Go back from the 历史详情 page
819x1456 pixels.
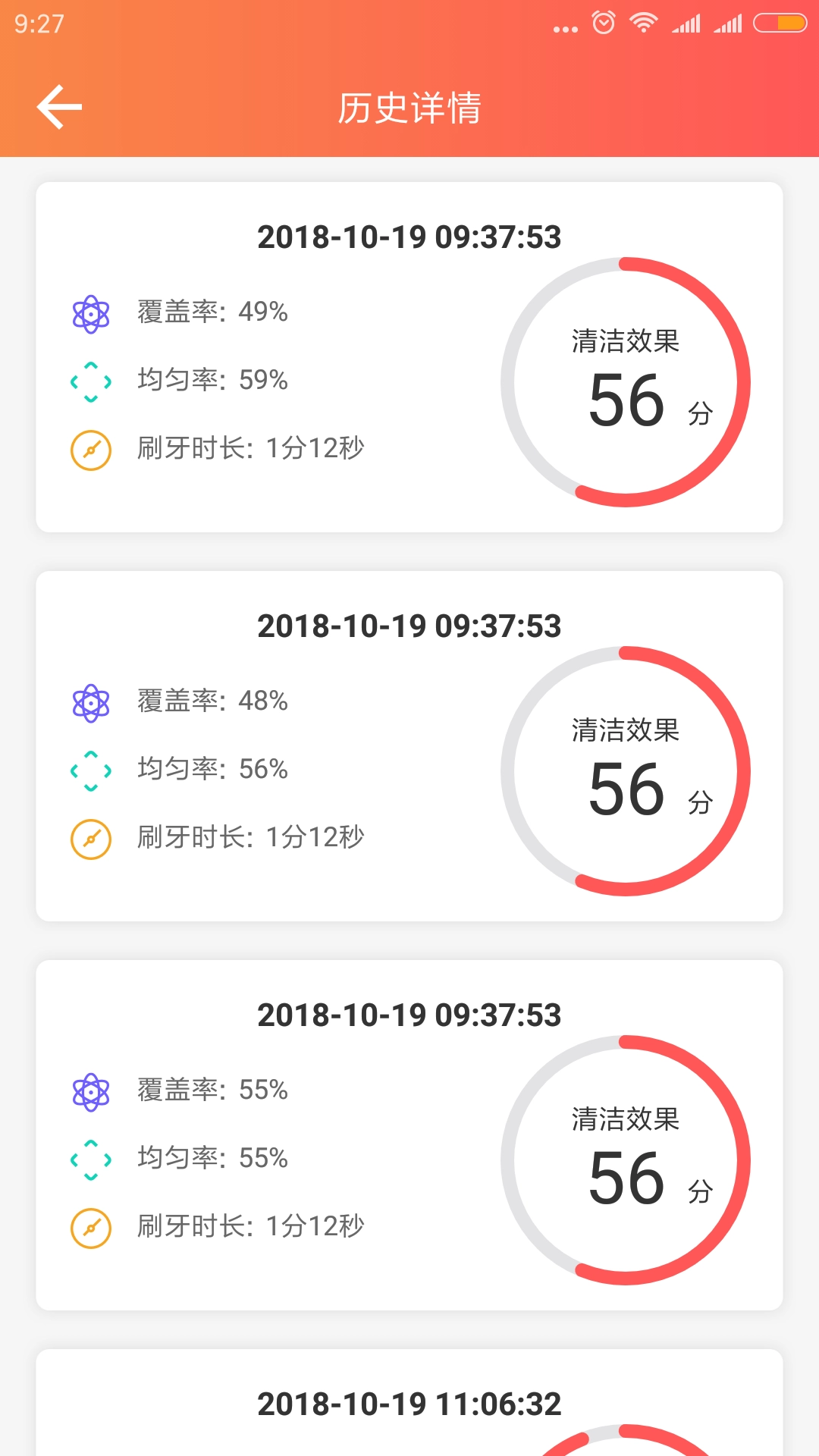[59, 107]
